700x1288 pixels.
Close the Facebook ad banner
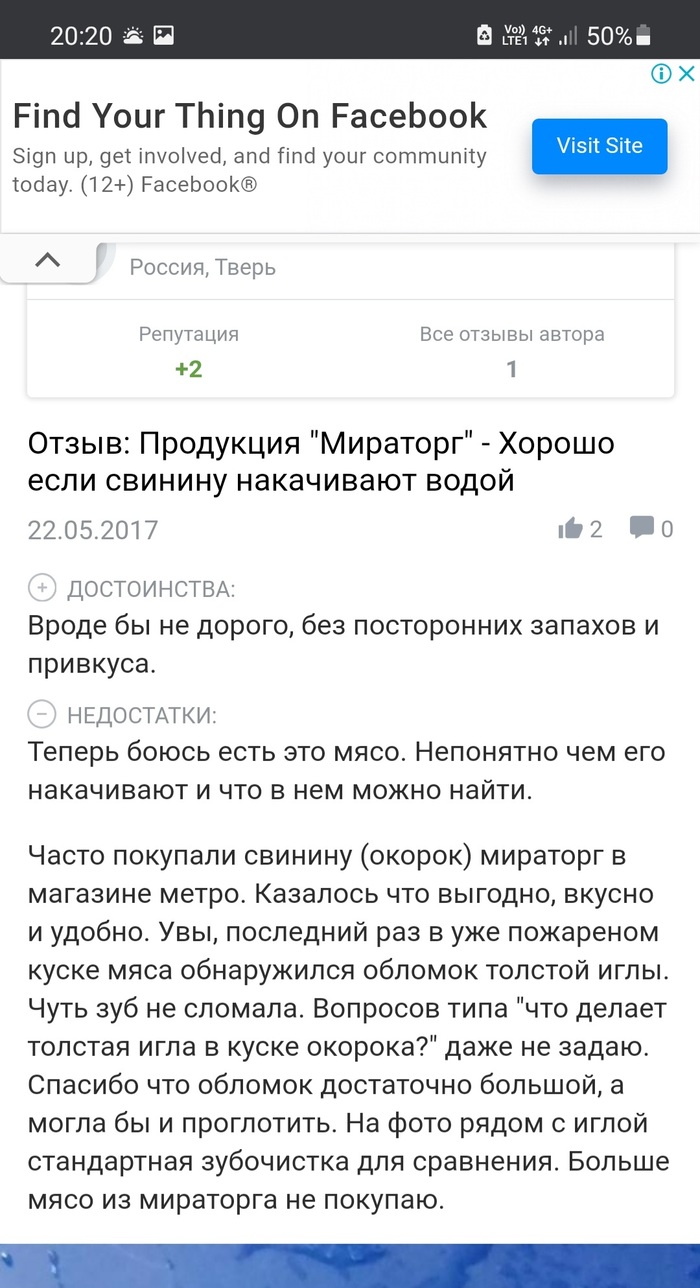(x=686, y=74)
